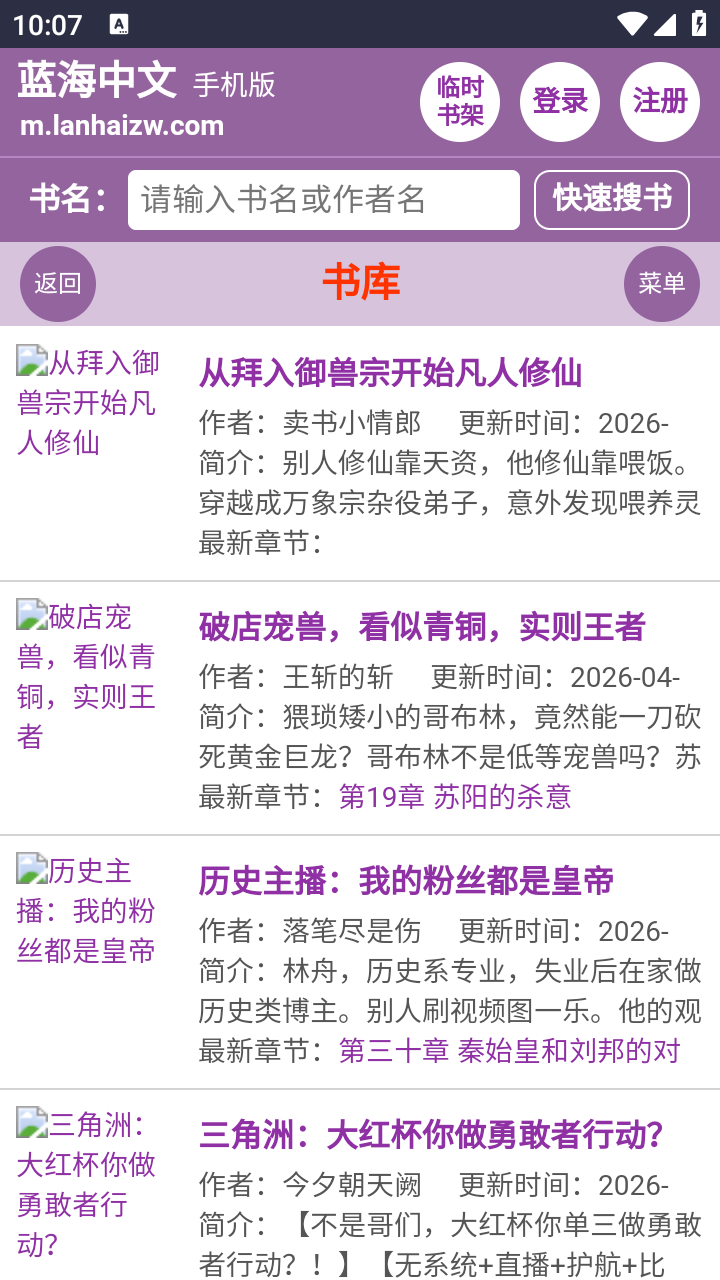The image size is (720, 1280).
Task: Open the 菜单 menu circle button
Action: click(x=661, y=283)
